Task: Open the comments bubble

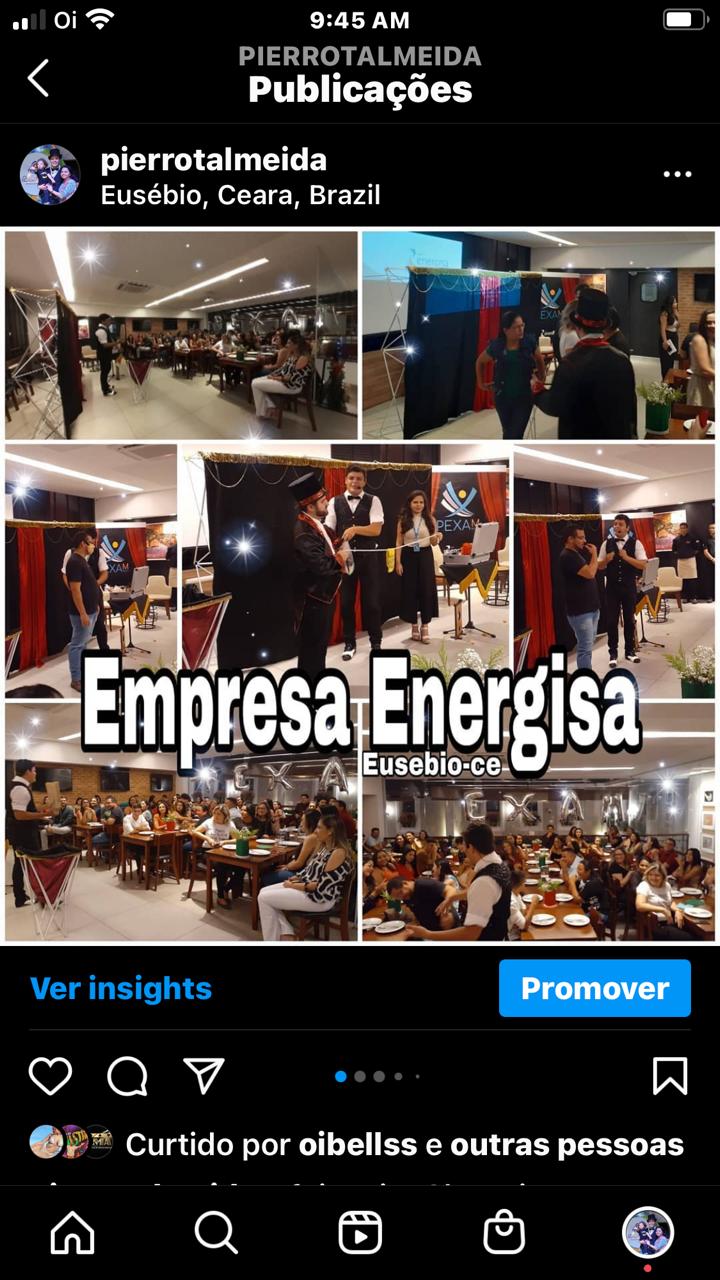Action: (127, 1076)
